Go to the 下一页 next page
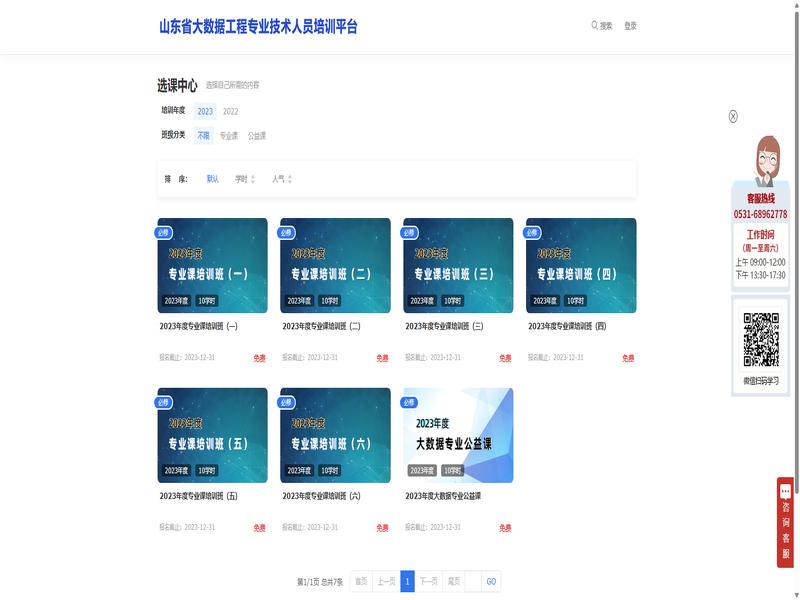Viewport: 800px width, 600px height. coord(428,581)
